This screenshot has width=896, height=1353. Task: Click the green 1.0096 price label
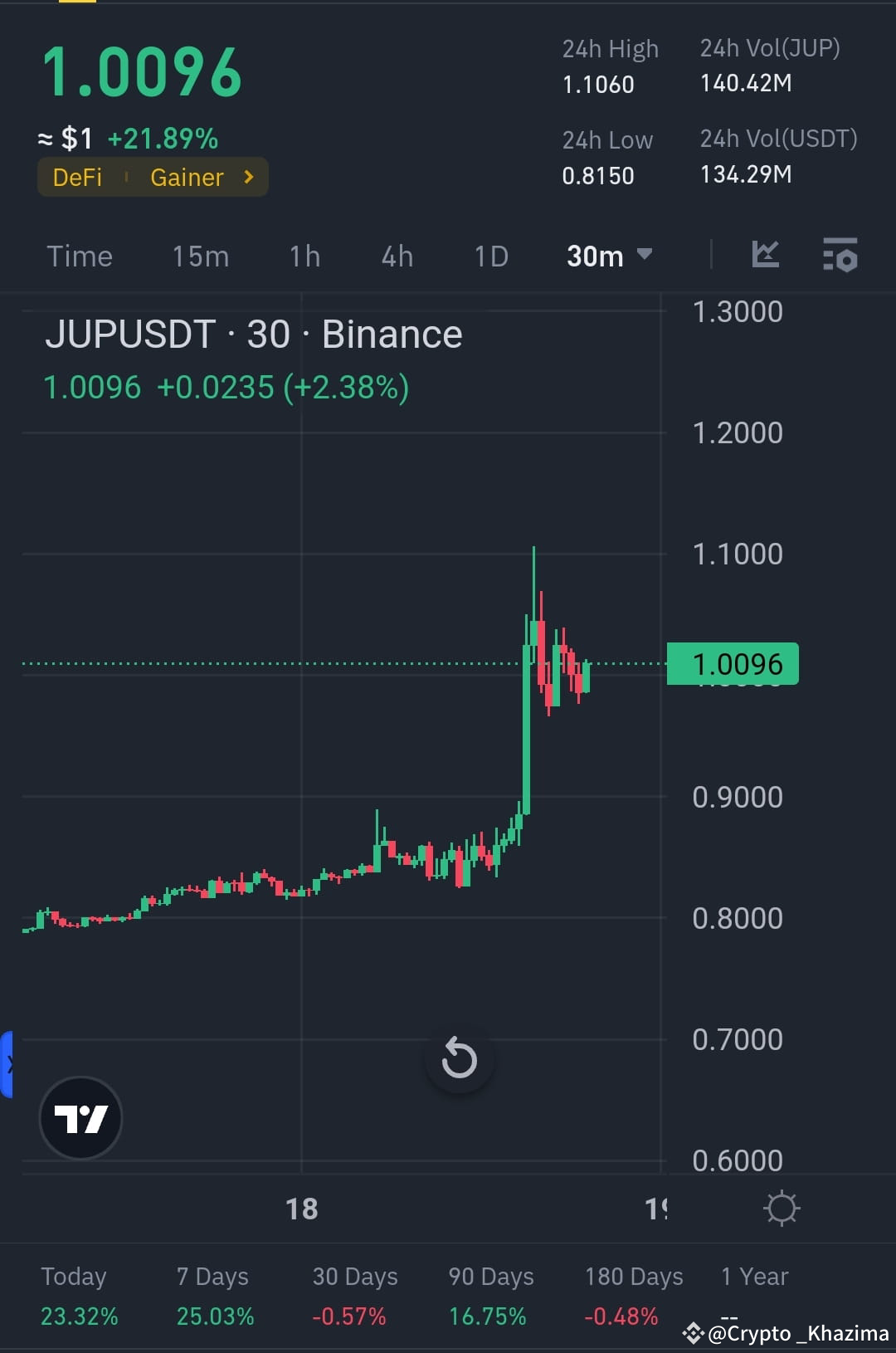coord(733,663)
